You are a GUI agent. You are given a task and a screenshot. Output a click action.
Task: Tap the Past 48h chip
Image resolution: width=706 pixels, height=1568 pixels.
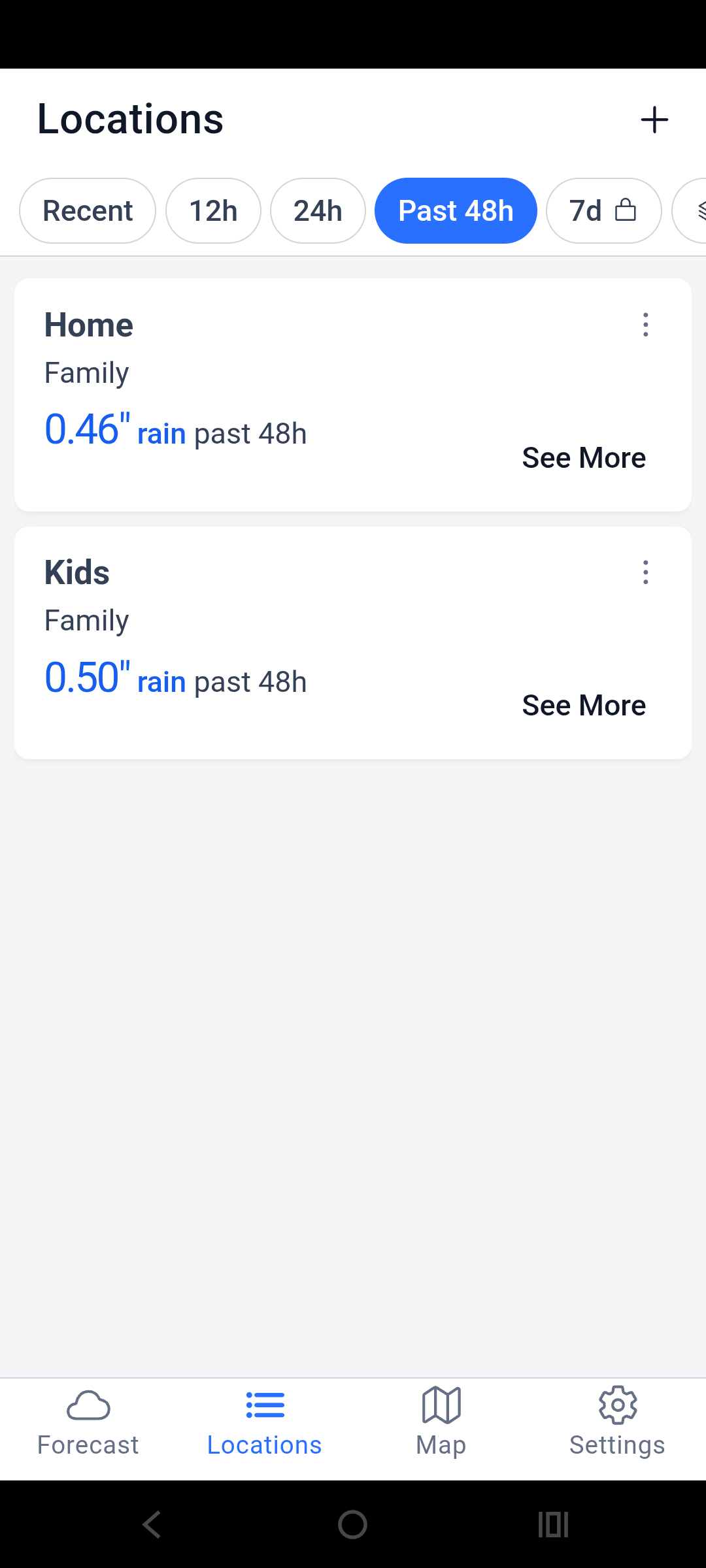pos(456,211)
